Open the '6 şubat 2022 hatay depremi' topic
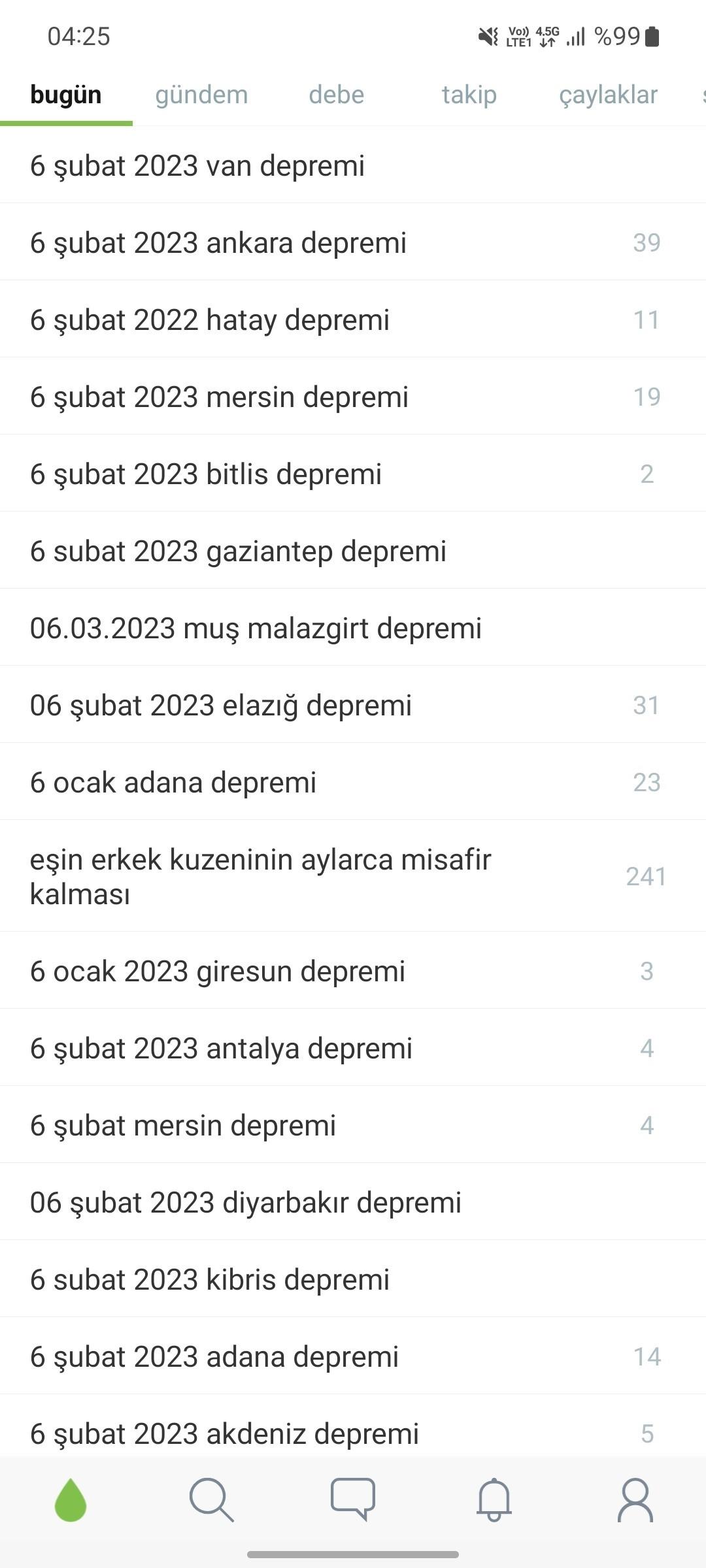The image size is (706, 1568). point(210,319)
